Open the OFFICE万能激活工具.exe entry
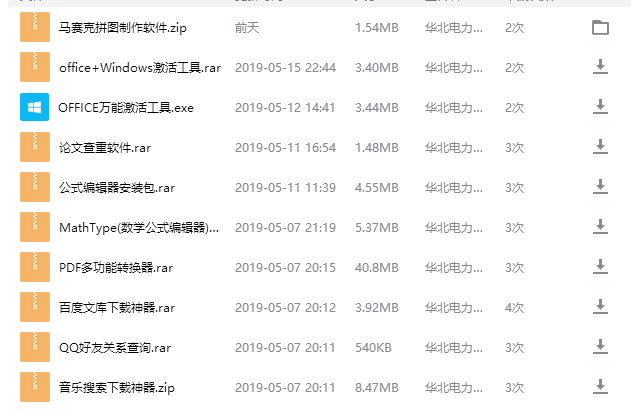This screenshot has height=411, width=631. [126, 108]
